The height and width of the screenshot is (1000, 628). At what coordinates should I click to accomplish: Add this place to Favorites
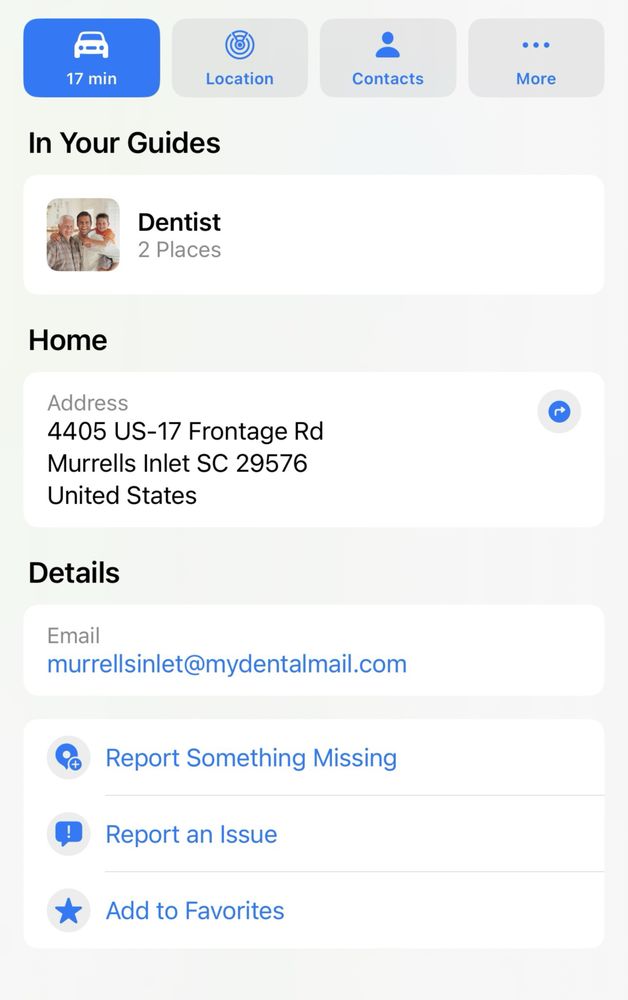pos(195,911)
